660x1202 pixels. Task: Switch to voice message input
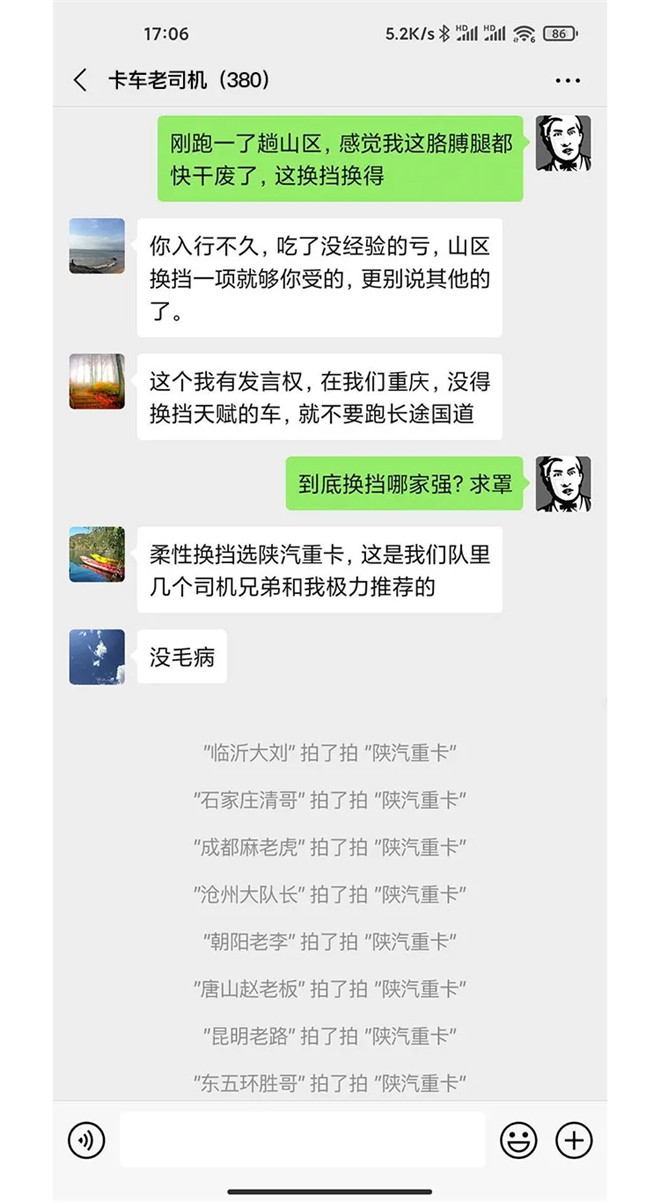click(x=87, y=1140)
